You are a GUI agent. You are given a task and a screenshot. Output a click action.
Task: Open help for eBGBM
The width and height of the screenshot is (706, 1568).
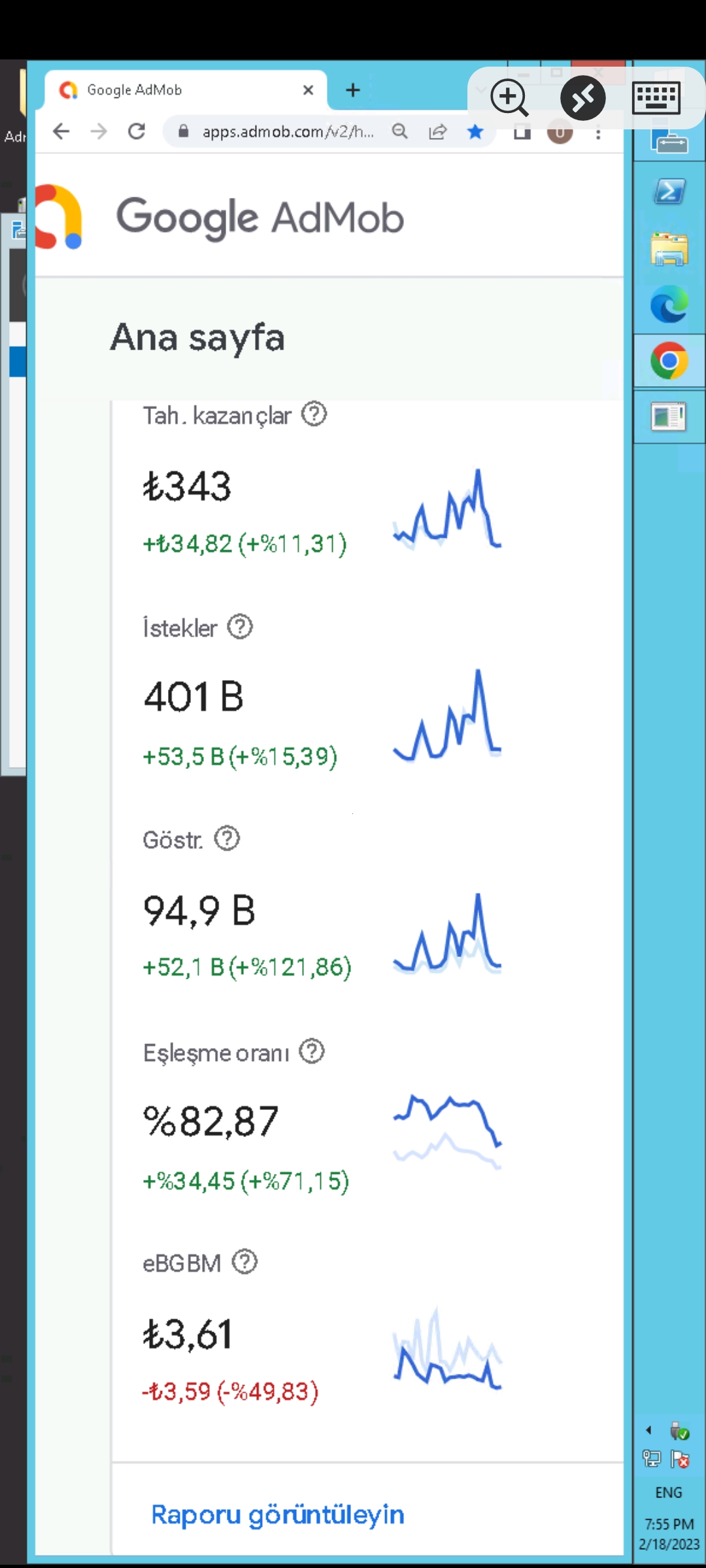(x=244, y=1262)
